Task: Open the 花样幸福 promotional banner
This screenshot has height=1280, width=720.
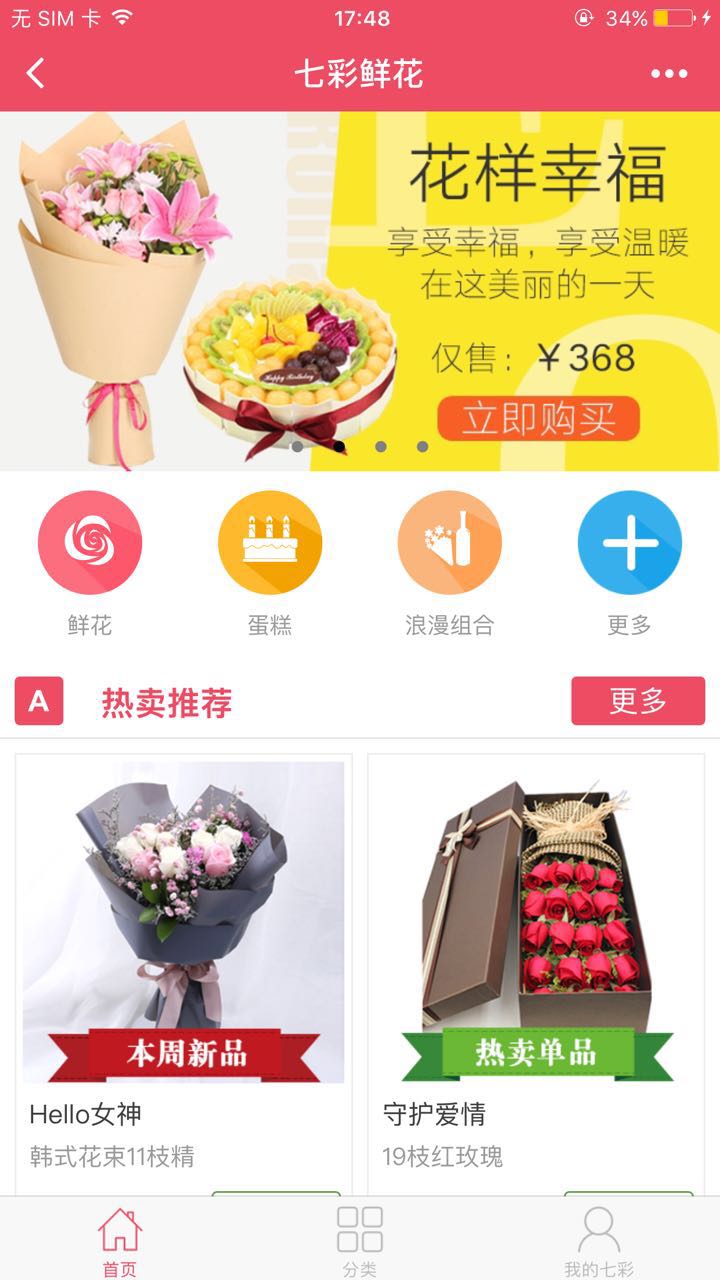Action: tap(360, 290)
